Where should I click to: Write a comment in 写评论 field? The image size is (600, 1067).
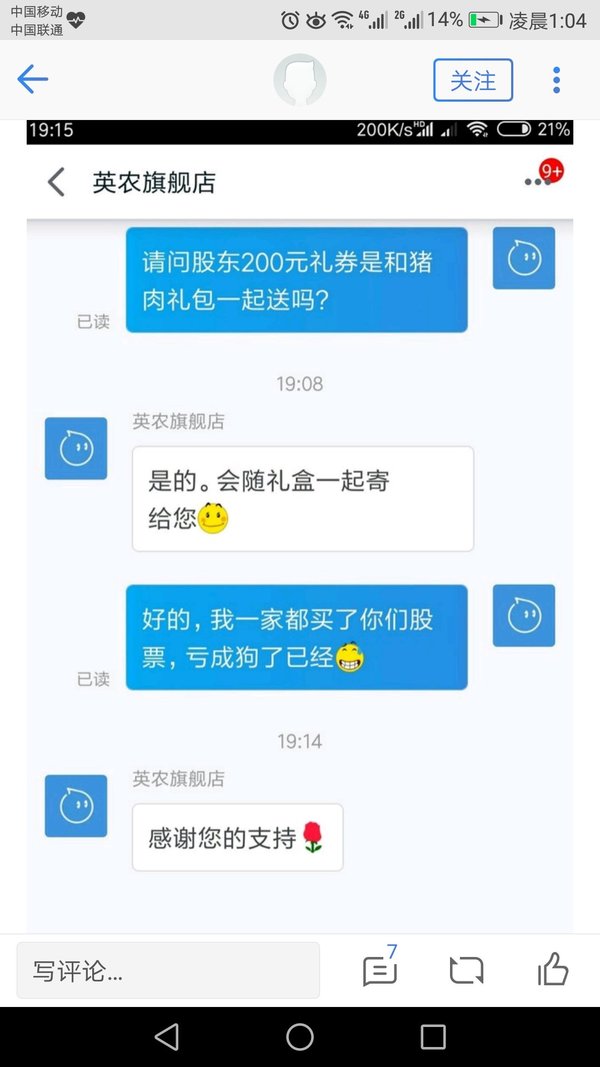(168, 970)
